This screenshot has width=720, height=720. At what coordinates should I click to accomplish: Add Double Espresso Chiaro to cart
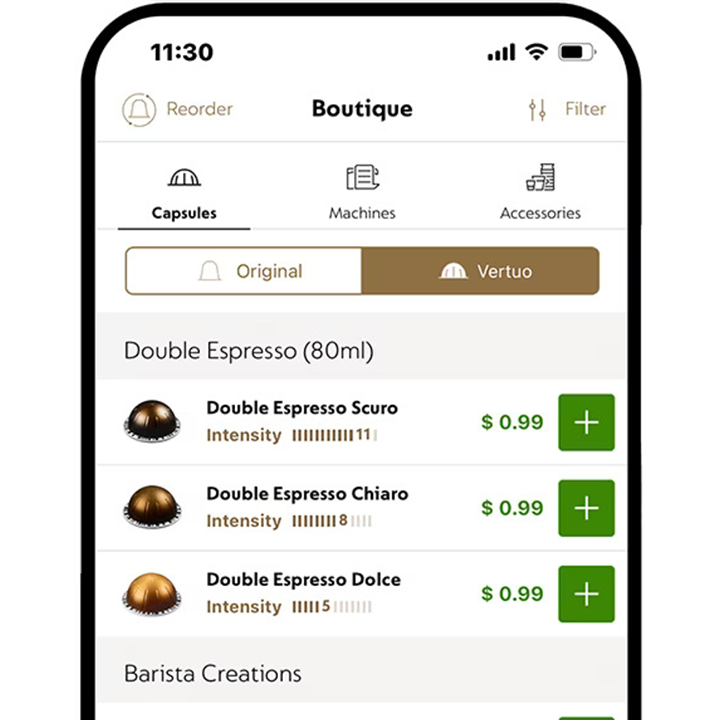(x=586, y=508)
